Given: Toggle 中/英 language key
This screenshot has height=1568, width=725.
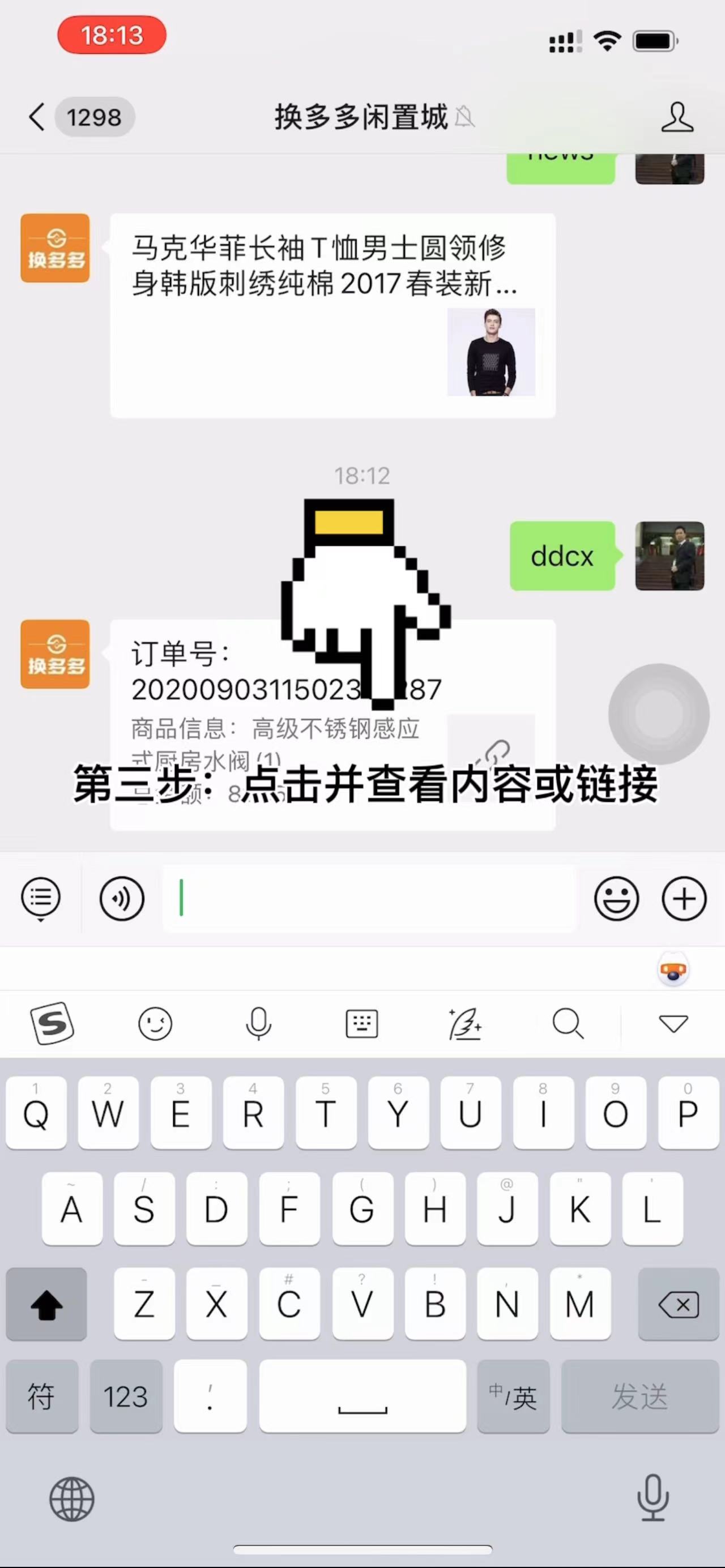Looking at the screenshot, I should point(513,1396).
